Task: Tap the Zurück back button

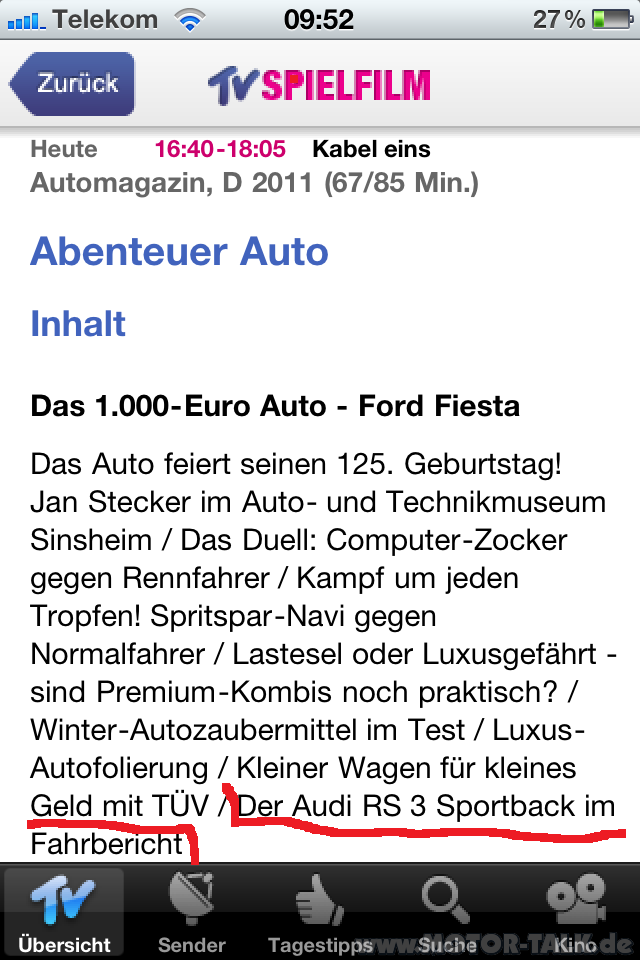Action: click(x=74, y=84)
